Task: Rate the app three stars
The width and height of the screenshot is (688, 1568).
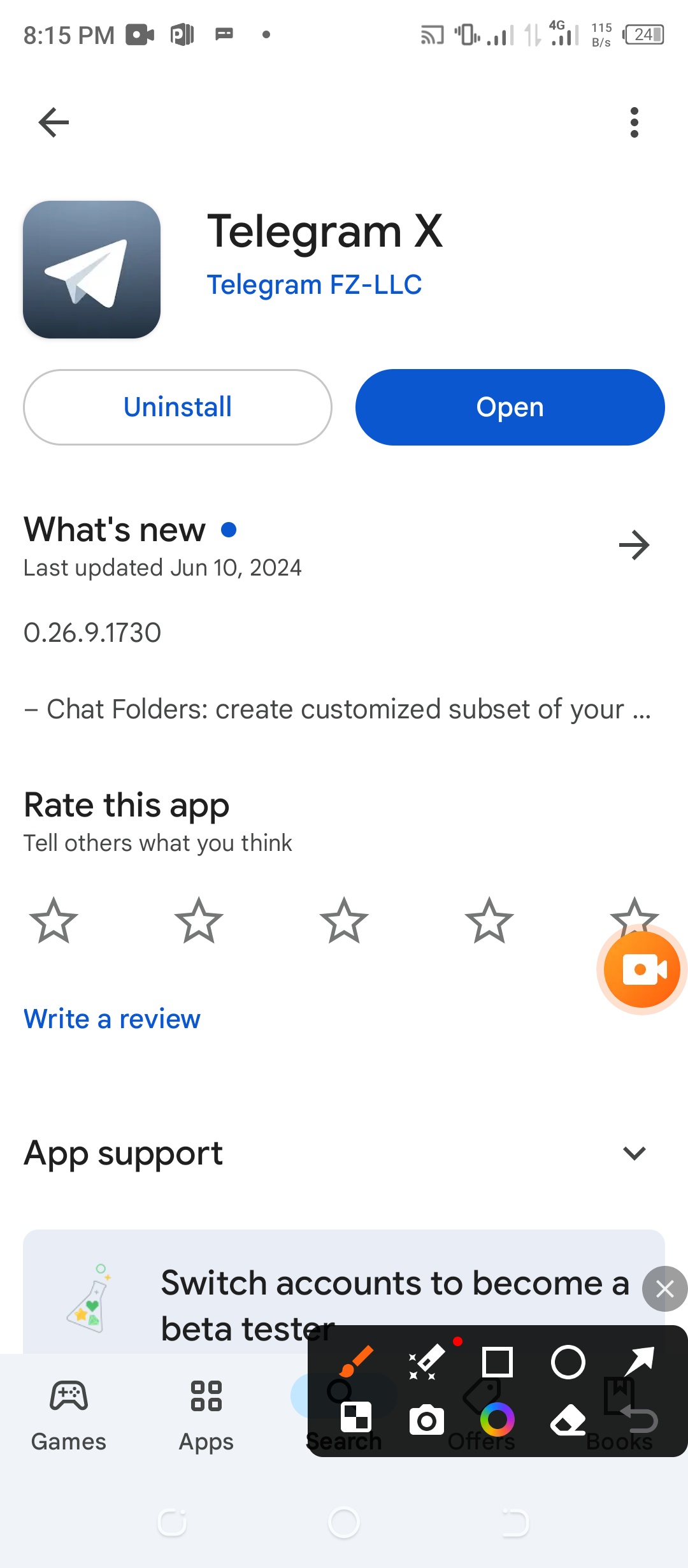Action: coord(344,920)
